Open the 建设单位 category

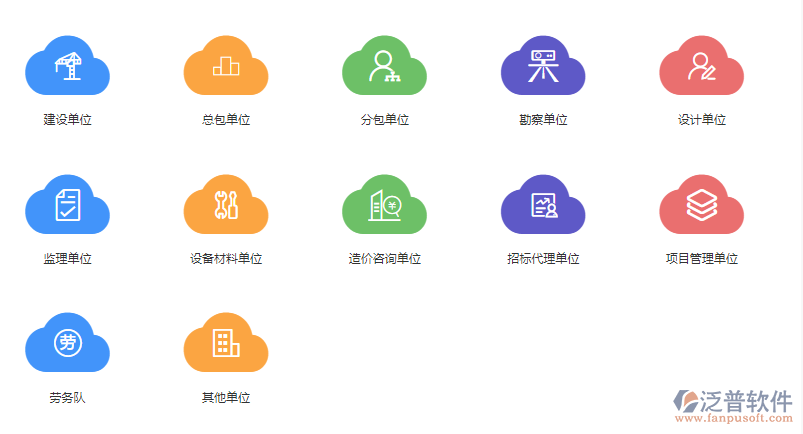(67, 68)
